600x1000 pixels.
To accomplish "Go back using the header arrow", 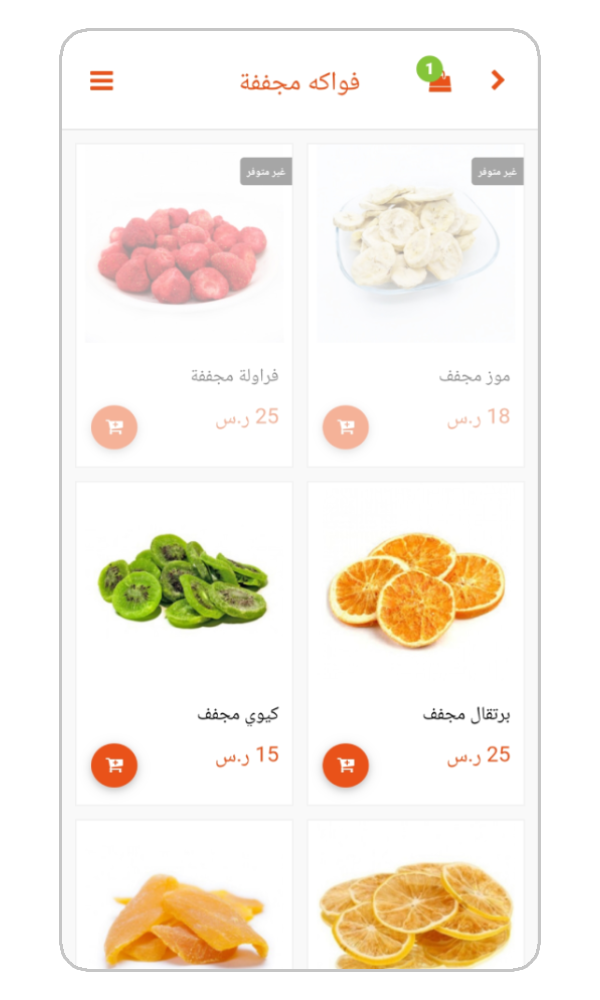I will coord(498,81).
